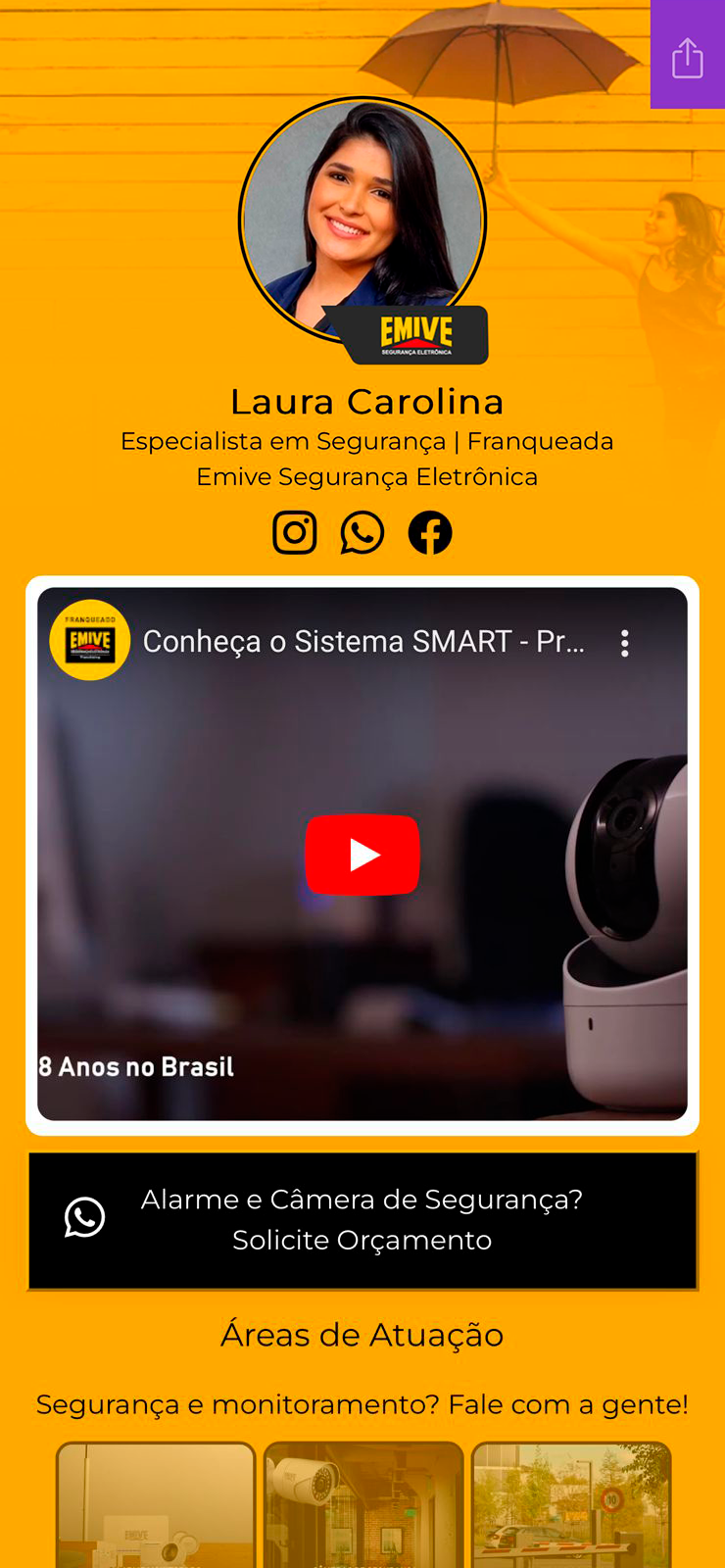
Task: Open the Emive channel avatar on video
Action: pyautogui.click(x=90, y=641)
